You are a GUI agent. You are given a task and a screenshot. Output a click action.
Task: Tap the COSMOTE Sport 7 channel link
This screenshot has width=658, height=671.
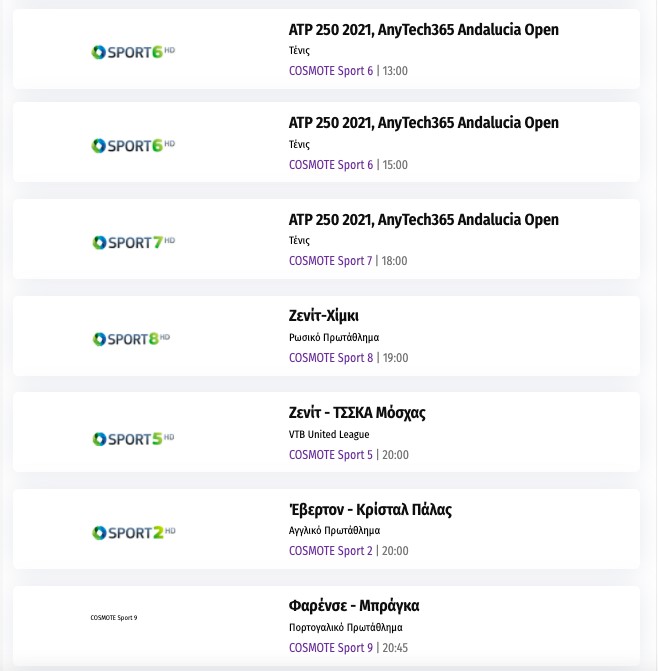[330, 261]
